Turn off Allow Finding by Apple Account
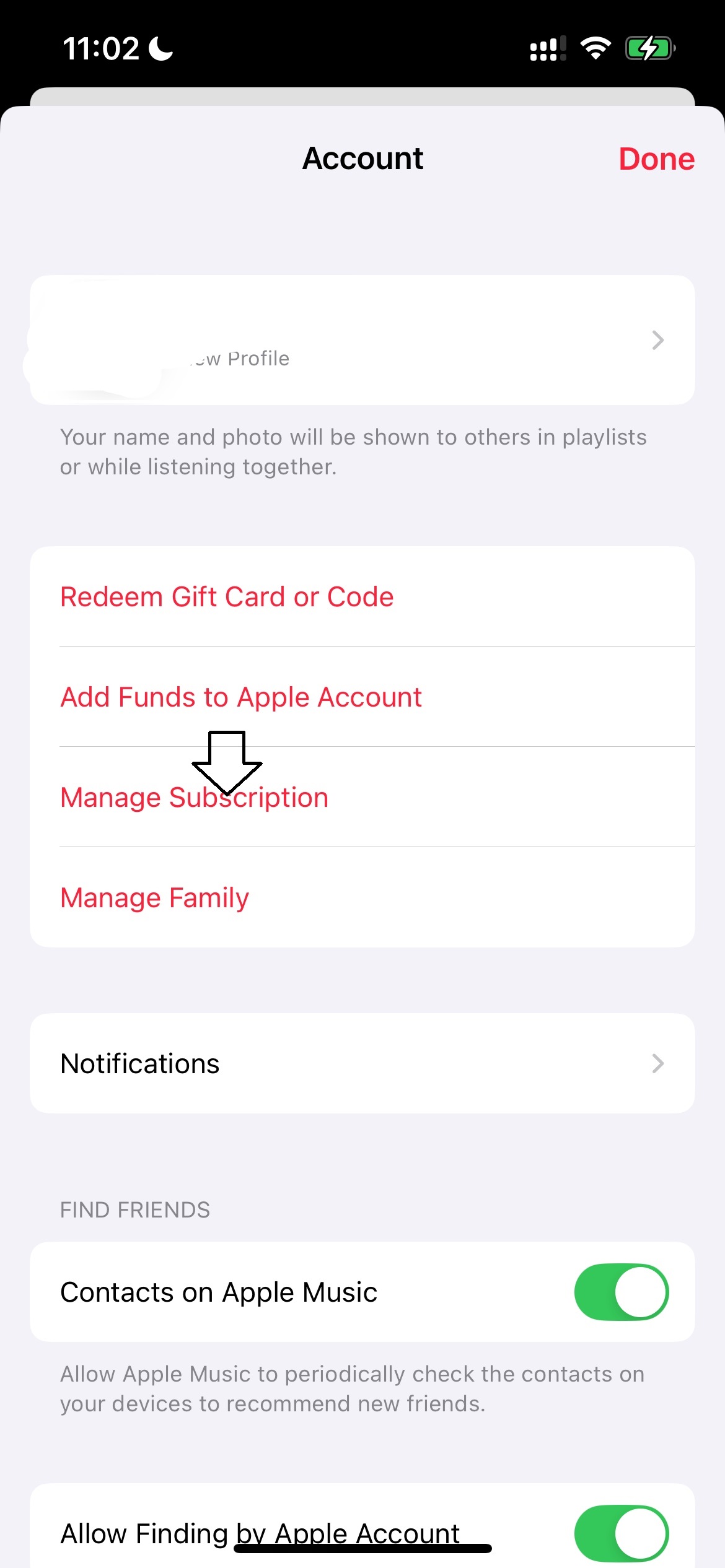The image size is (725, 1568). (x=622, y=1533)
